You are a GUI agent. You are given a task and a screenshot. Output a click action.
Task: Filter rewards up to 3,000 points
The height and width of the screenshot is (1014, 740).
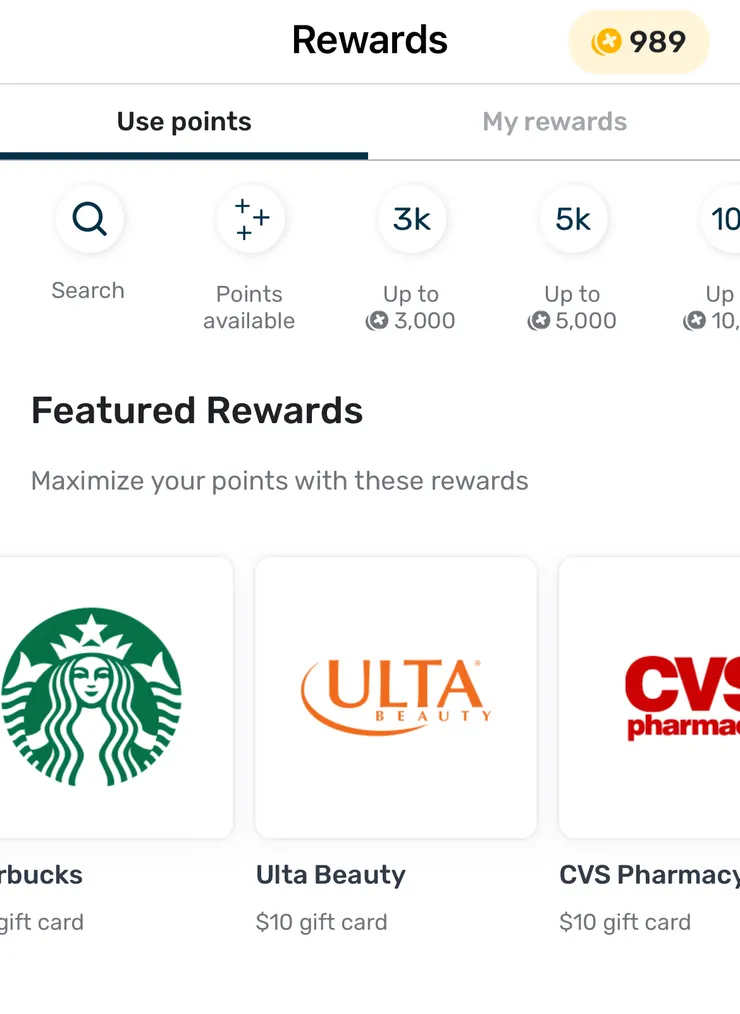411,219
